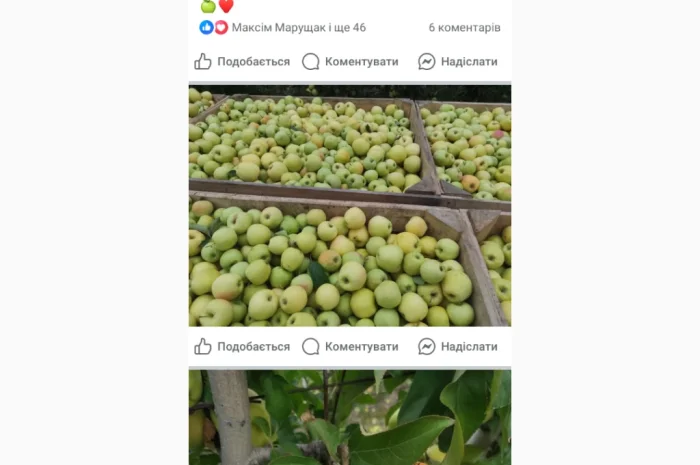This screenshot has width=700, height=465.
Task: Tap Надіслати just below the 6 коментарів link
Action: coord(457,62)
